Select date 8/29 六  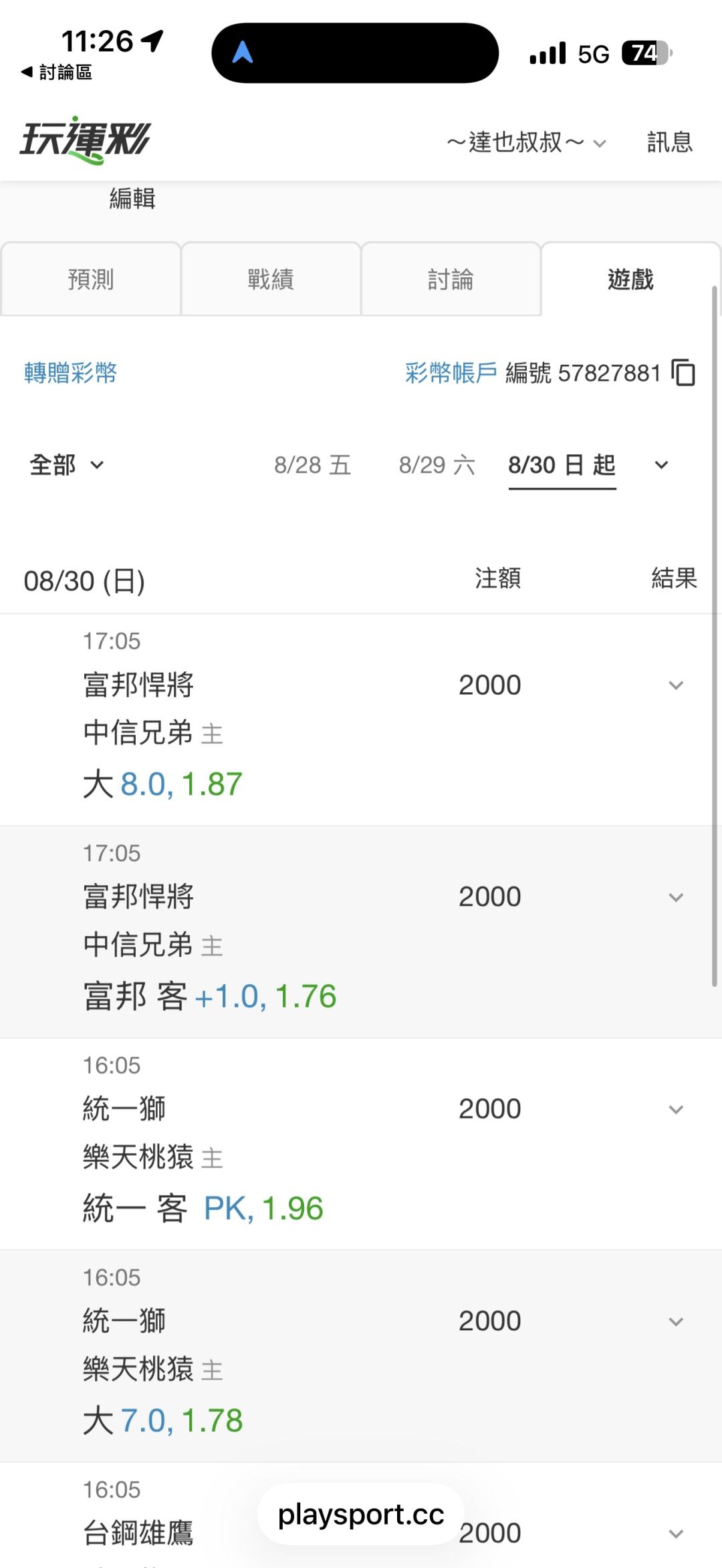coord(437,464)
